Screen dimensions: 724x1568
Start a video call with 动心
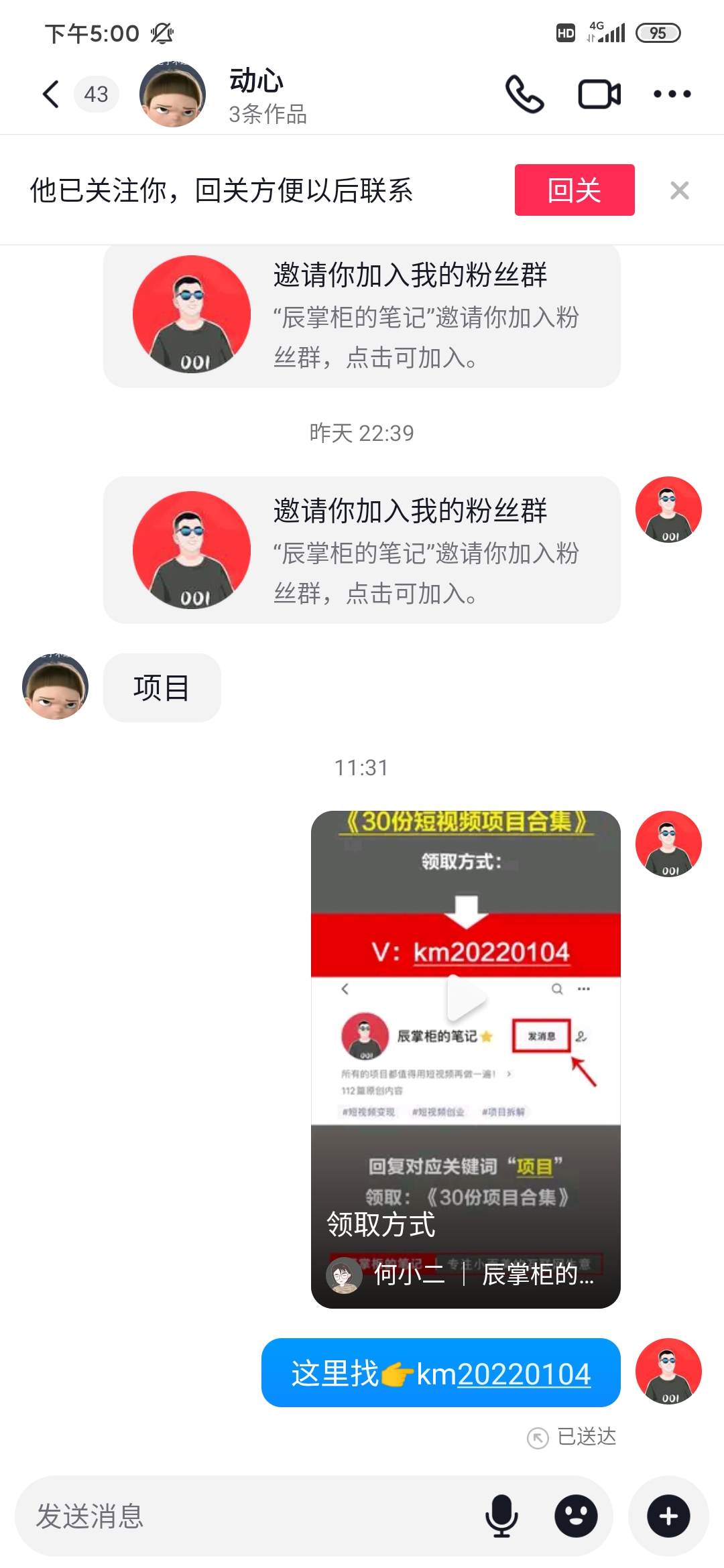(599, 94)
